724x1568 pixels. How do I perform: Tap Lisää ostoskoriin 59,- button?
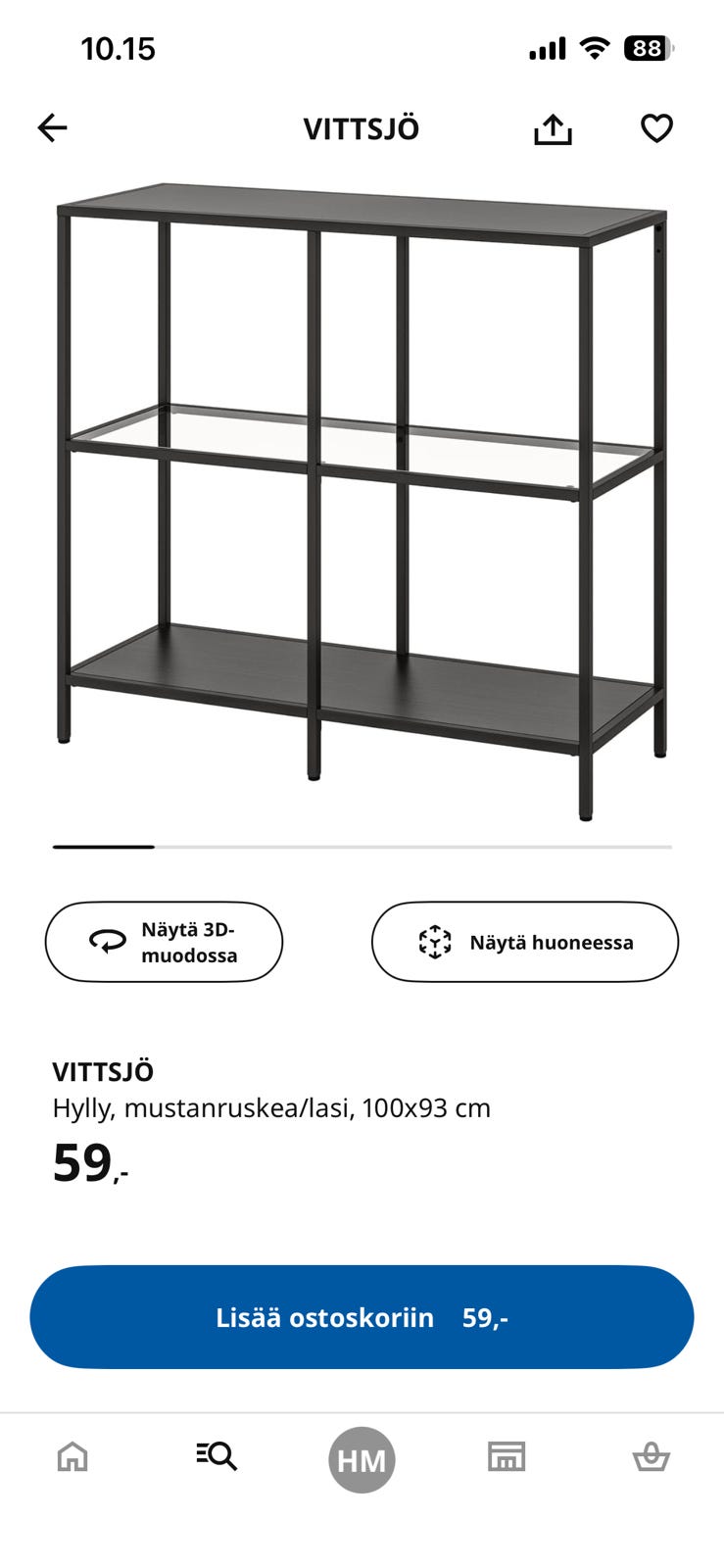pos(362,1316)
